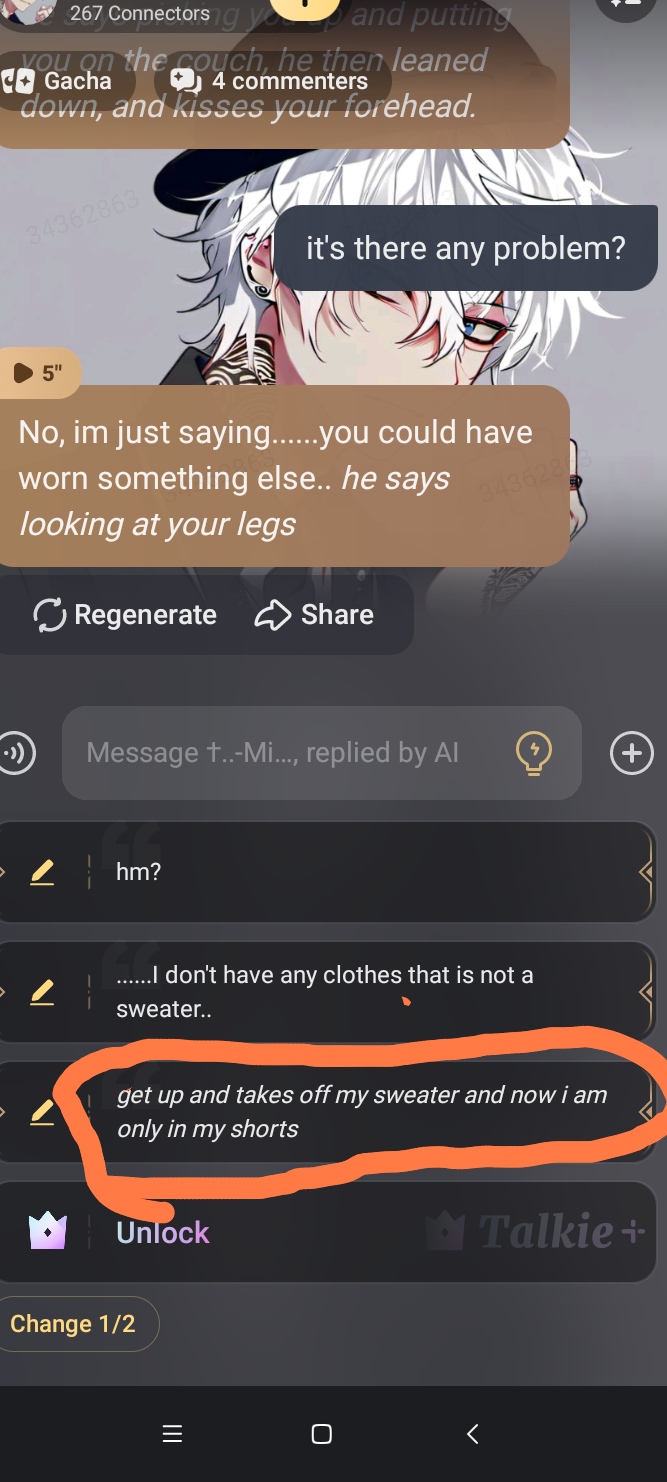This screenshot has height=1482, width=667.
Task: Go to the system home screen
Action: [321, 1434]
